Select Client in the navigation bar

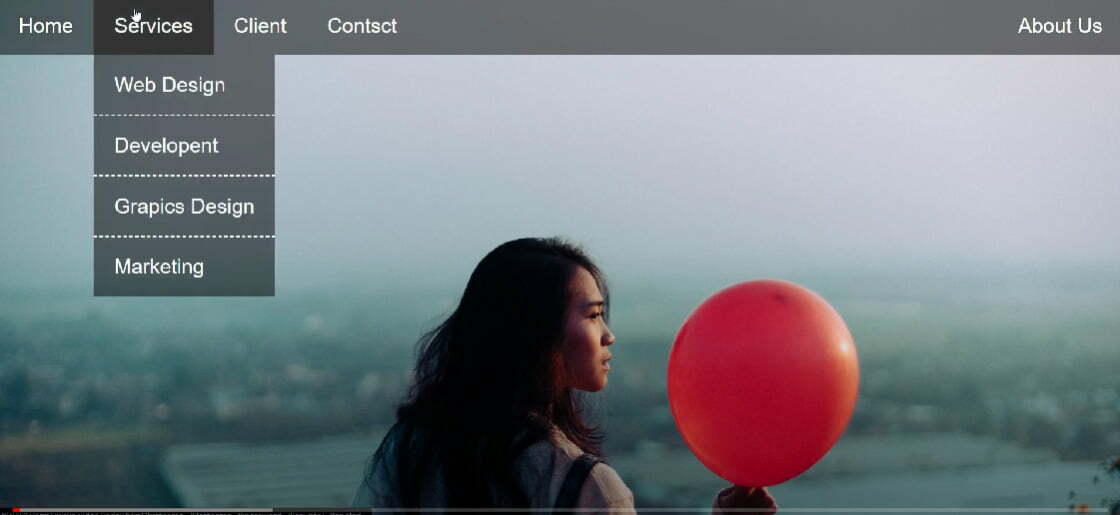pyautogui.click(x=260, y=26)
